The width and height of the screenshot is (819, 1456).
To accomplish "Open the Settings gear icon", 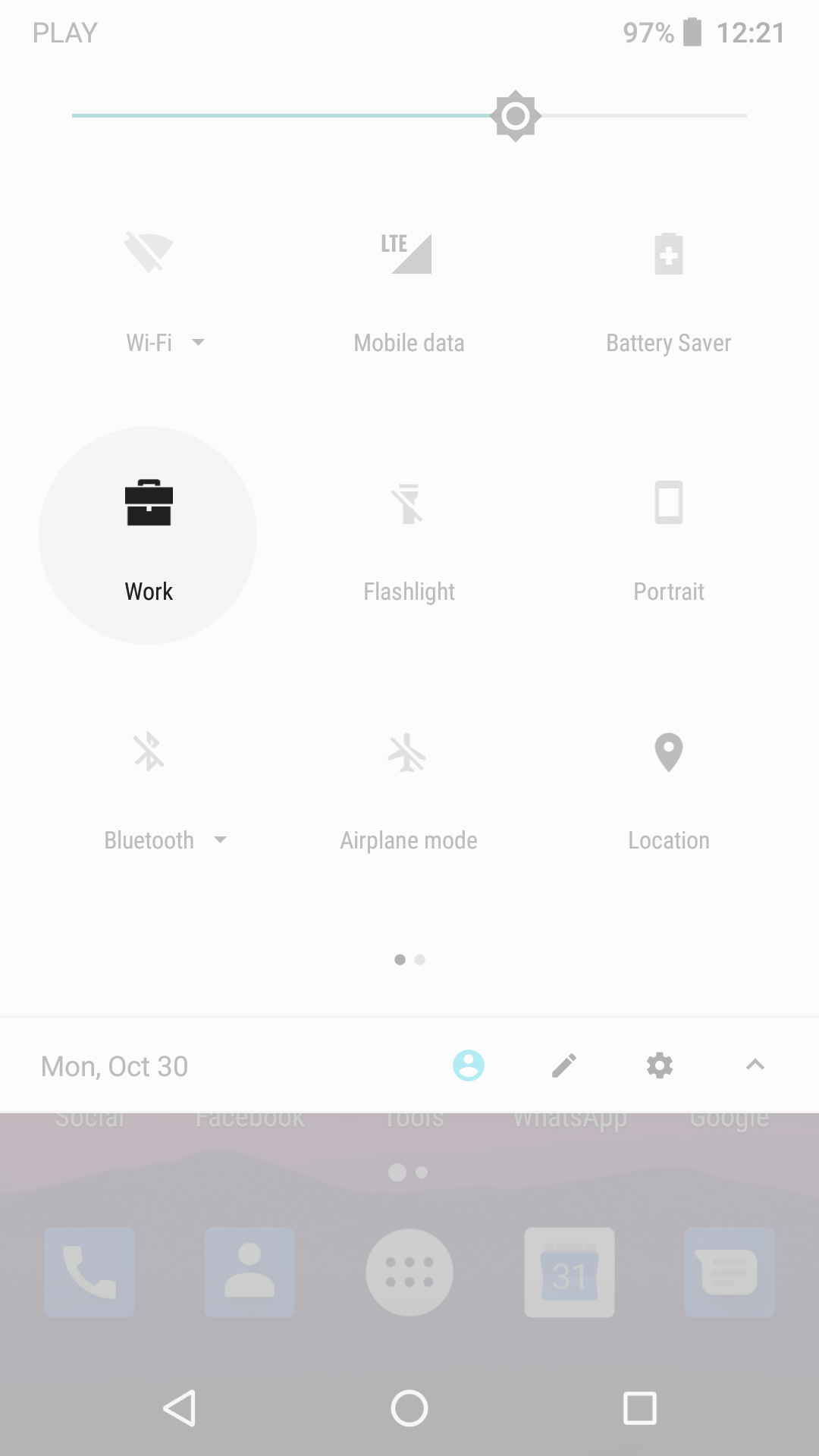I will [x=658, y=1065].
